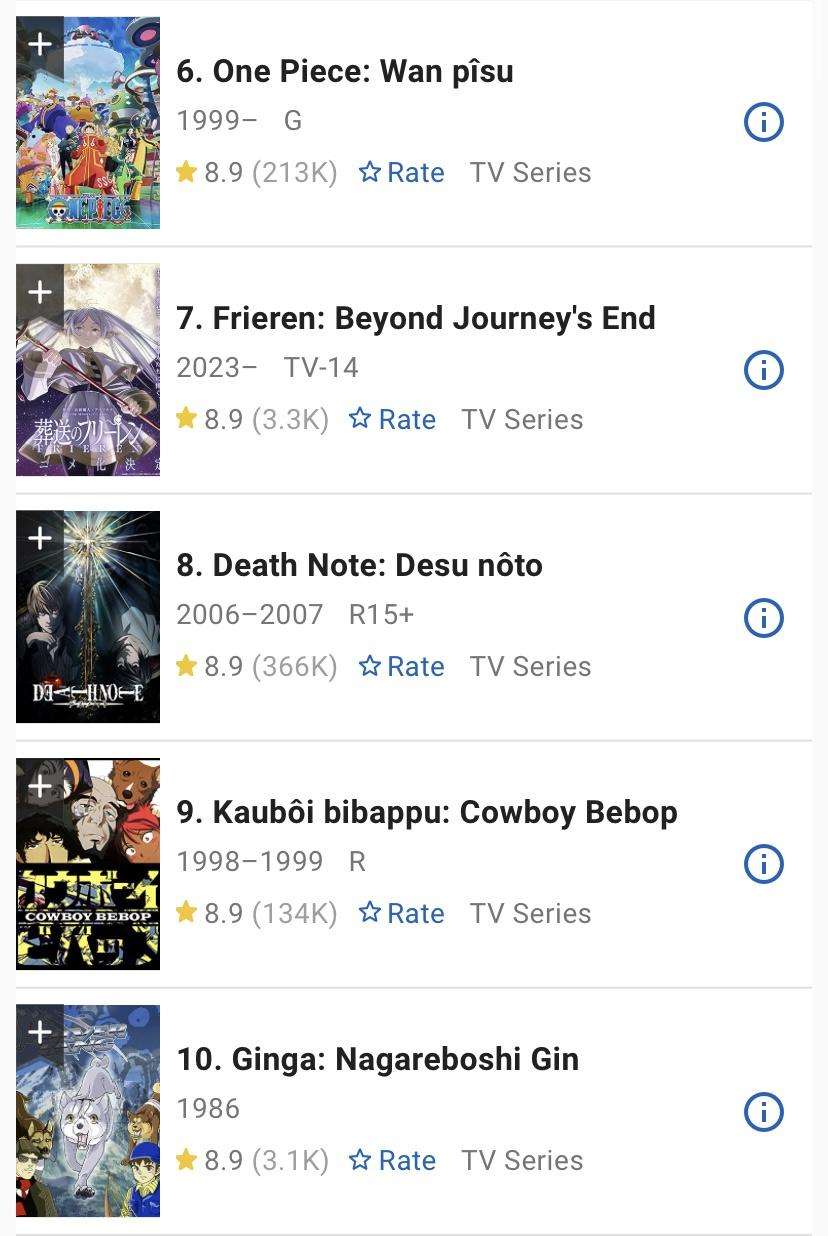
Task: Open info for Death Note: Desu nôto
Action: pos(763,617)
